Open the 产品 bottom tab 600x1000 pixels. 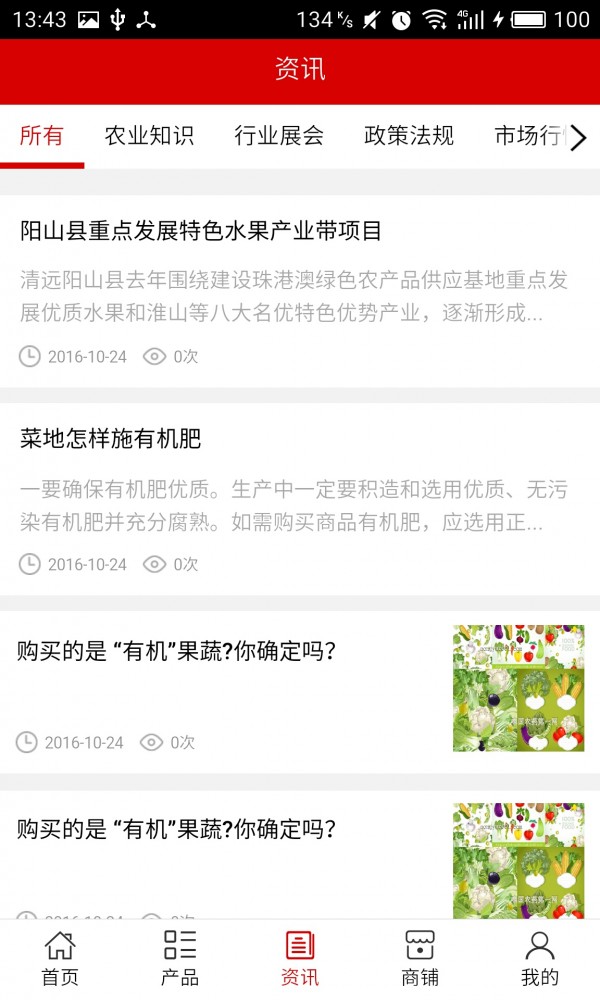180,958
